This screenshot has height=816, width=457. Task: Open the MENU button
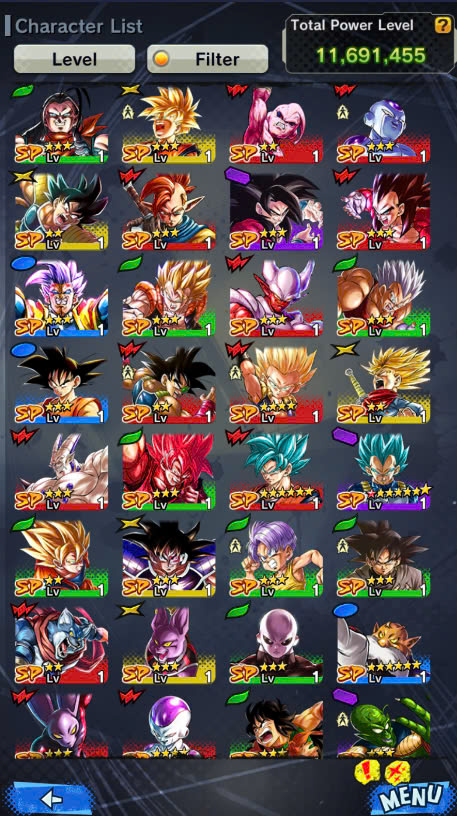point(411,797)
